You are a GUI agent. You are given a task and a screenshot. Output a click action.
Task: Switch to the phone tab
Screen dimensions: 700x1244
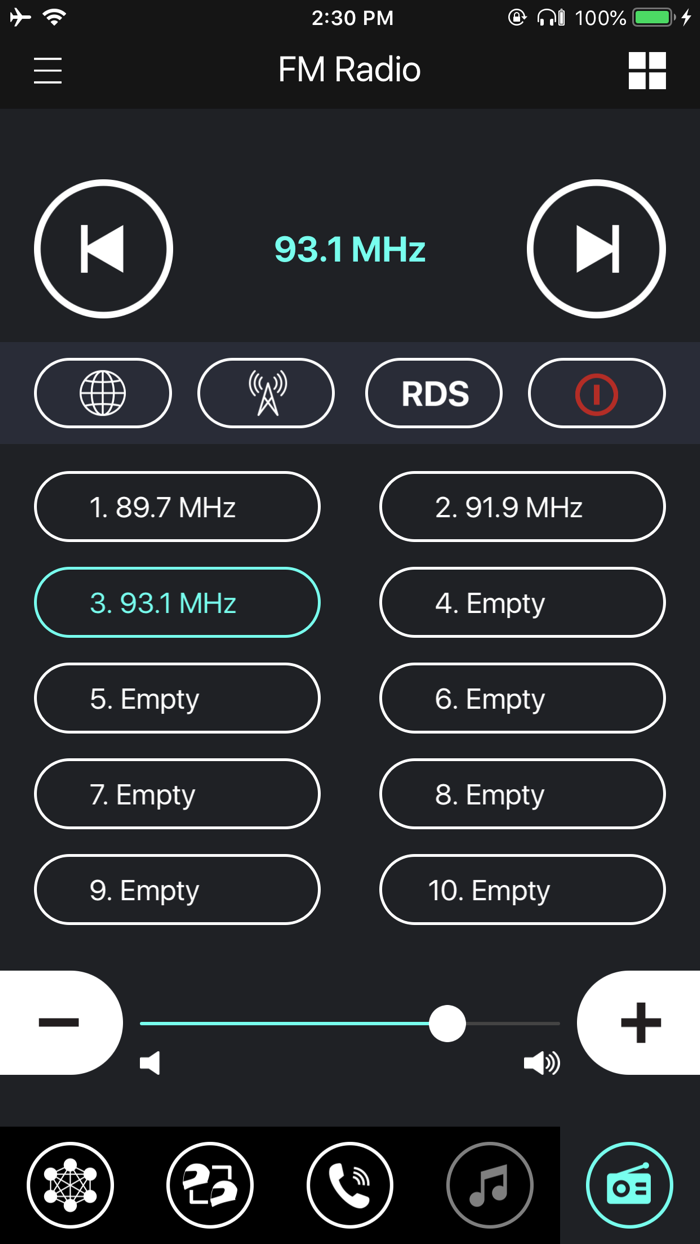(x=350, y=1185)
